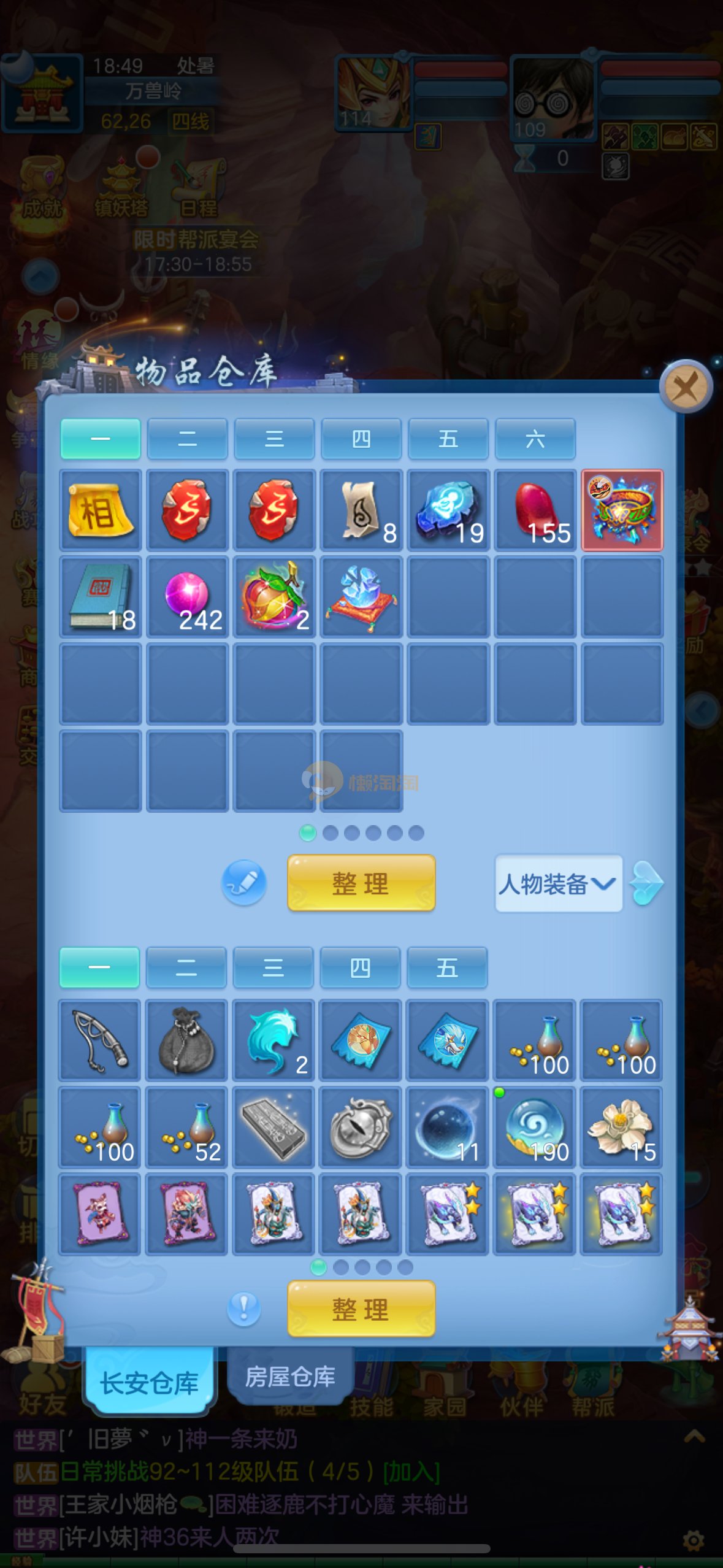Open the exclamation info icon

pos(243,1309)
